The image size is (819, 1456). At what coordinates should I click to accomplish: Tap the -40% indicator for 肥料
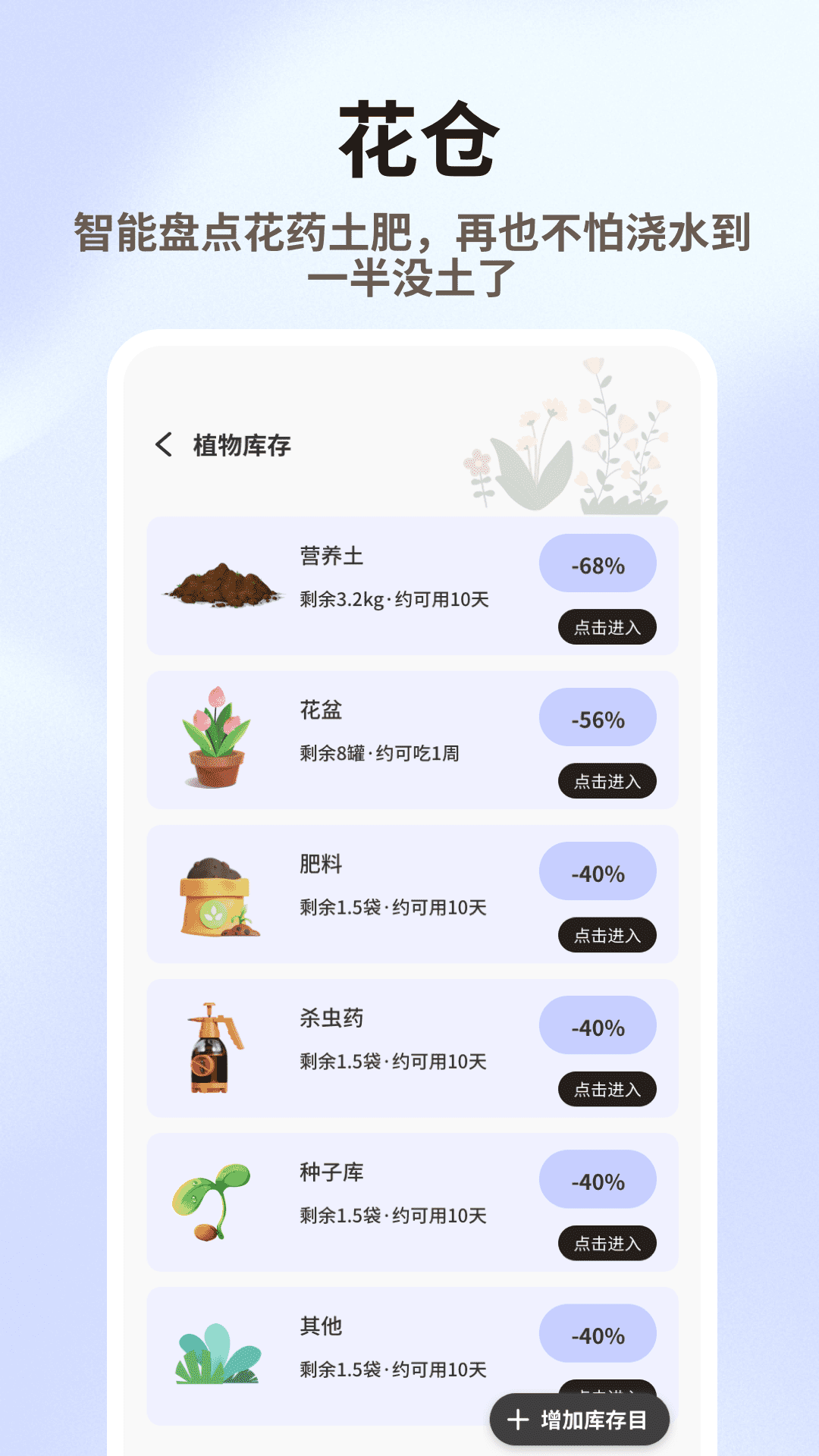pyautogui.click(x=597, y=872)
